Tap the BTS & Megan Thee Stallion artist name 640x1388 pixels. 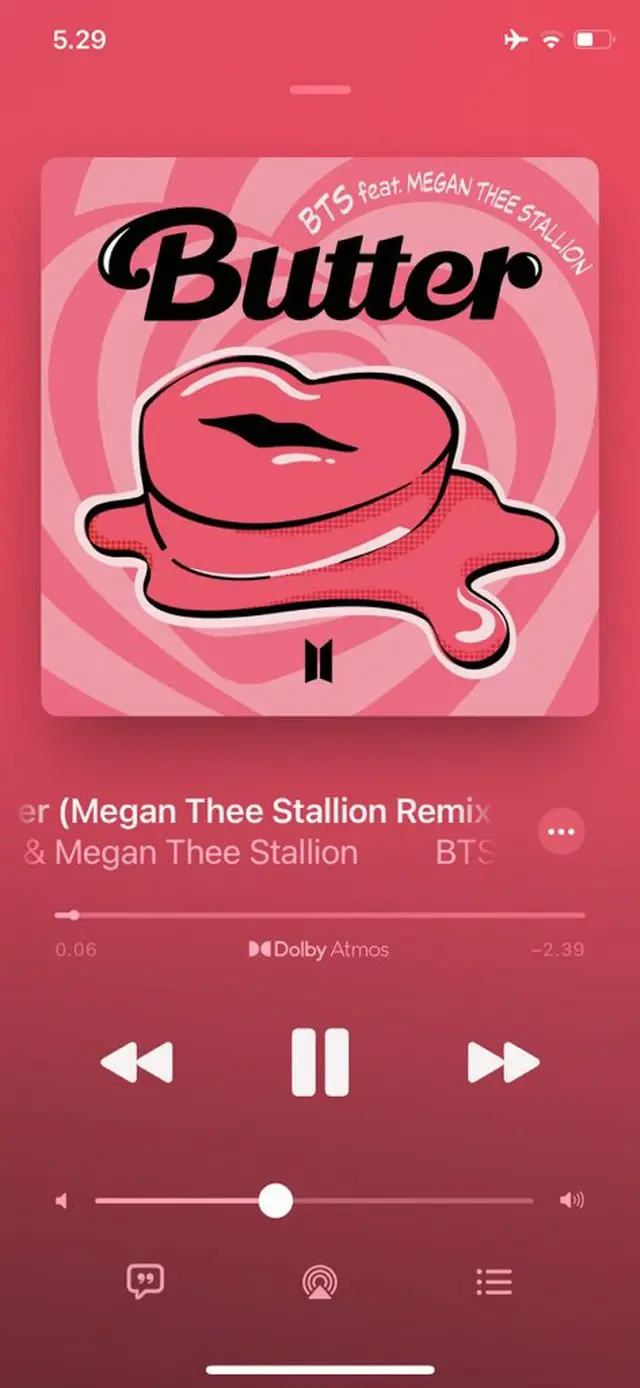point(200,853)
